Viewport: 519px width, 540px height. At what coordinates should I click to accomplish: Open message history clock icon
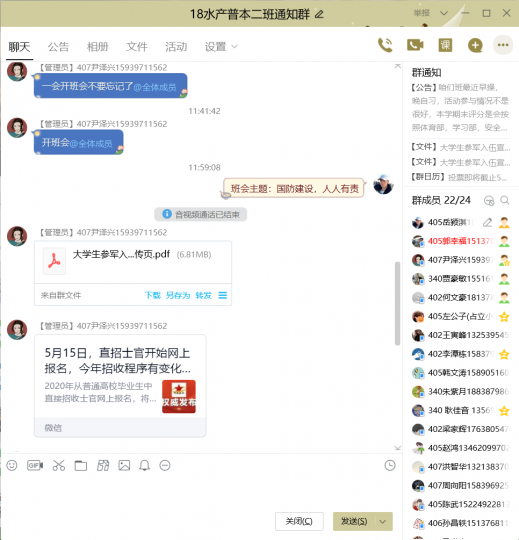pyautogui.click(x=390, y=466)
